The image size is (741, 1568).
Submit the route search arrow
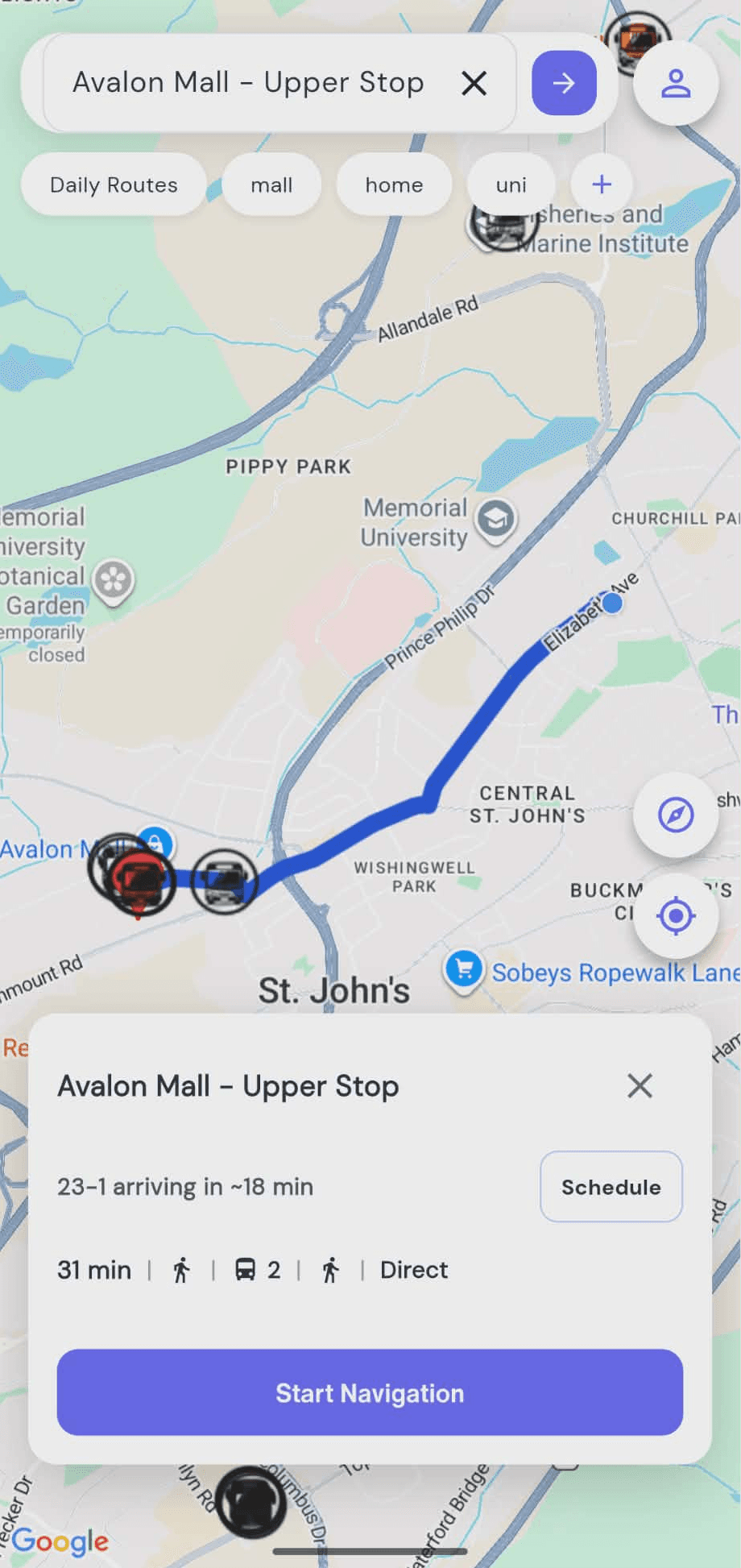(565, 83)
